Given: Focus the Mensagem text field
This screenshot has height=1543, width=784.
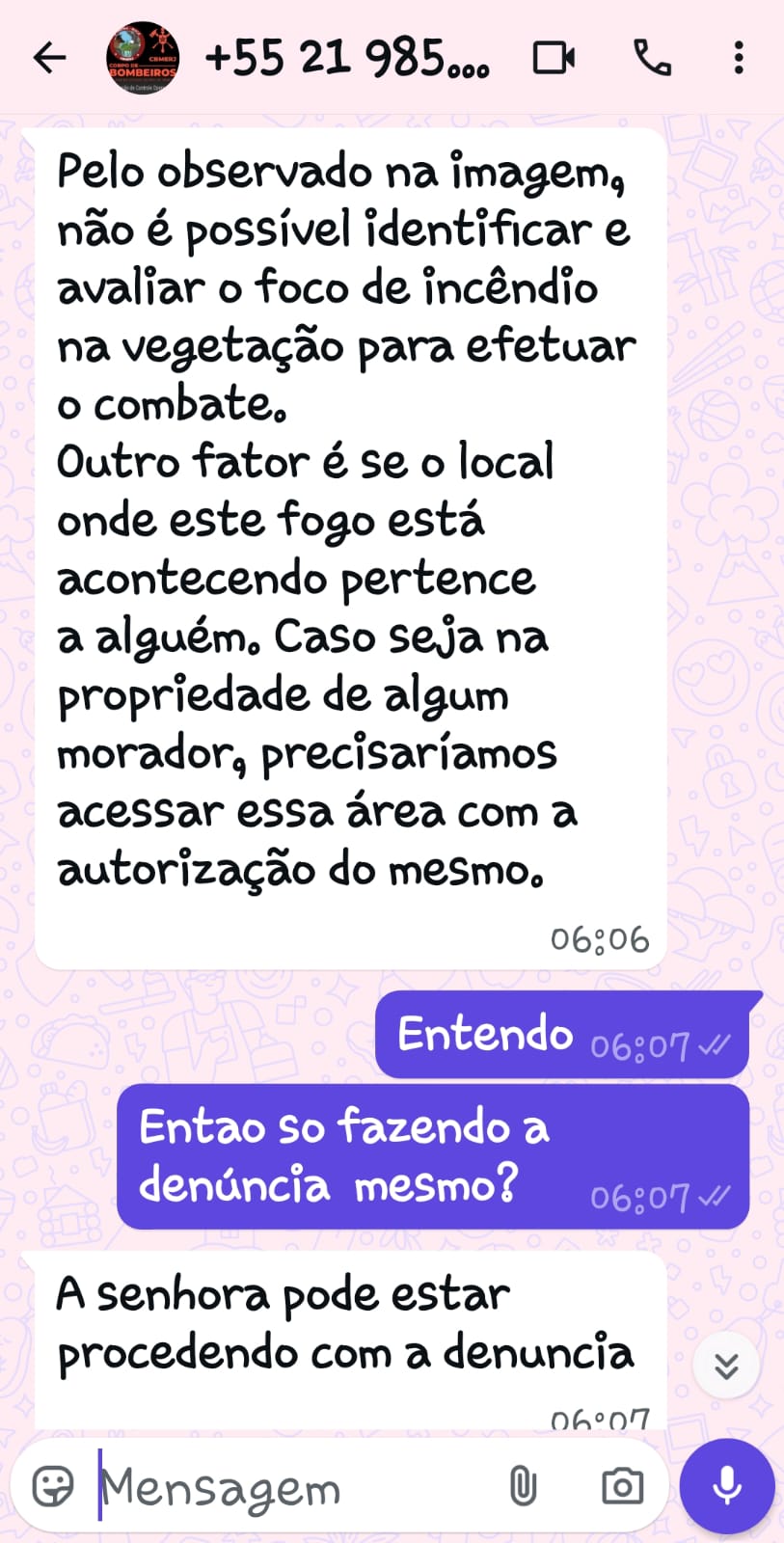Looking at the screenshot, I should click(x=289, y=1488).
